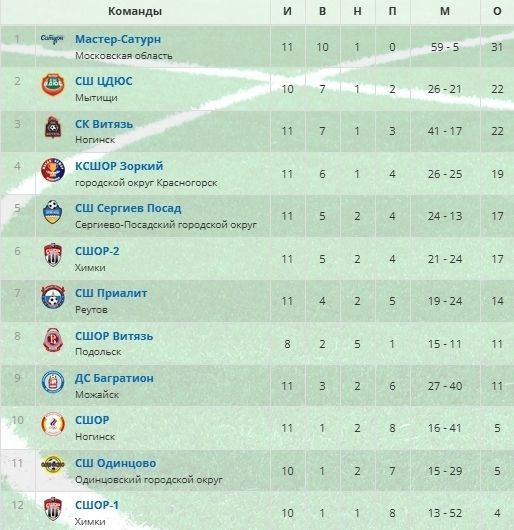The height and width of the screenshot is (530, 514).
Task: Open the СШОР Витязь Подольск link
Action: [x=114, y=336]
